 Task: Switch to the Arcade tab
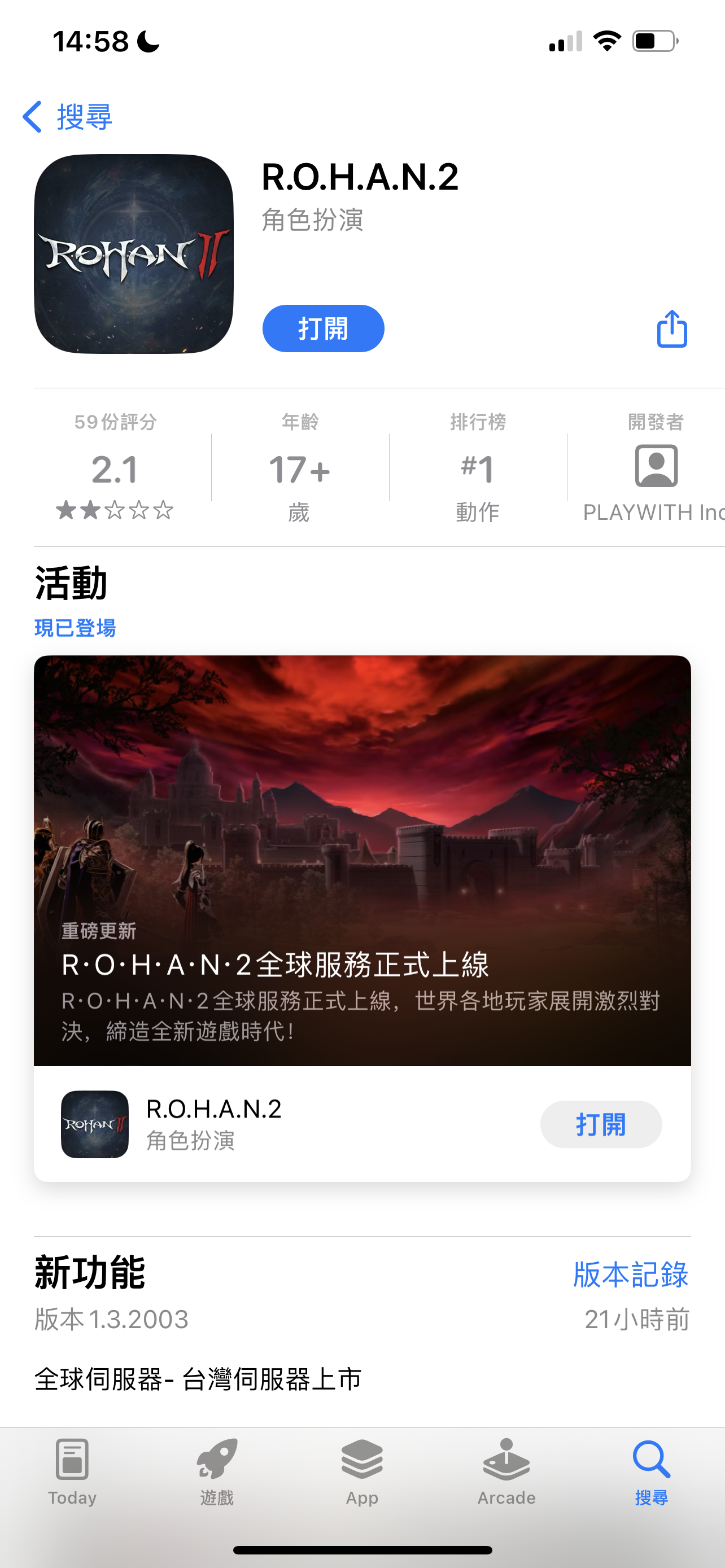506,1470
